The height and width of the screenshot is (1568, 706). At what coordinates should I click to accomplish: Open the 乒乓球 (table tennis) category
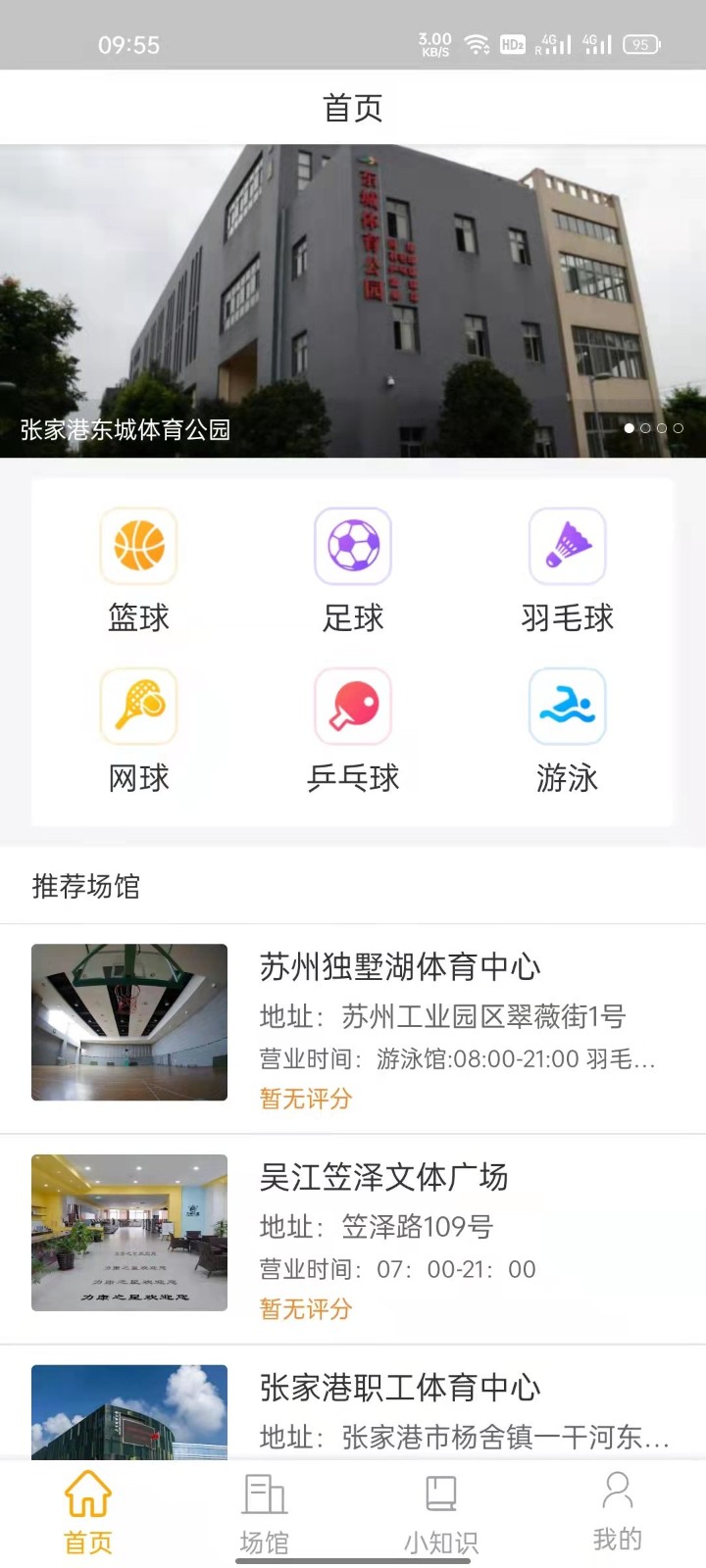tap(353, 707)
